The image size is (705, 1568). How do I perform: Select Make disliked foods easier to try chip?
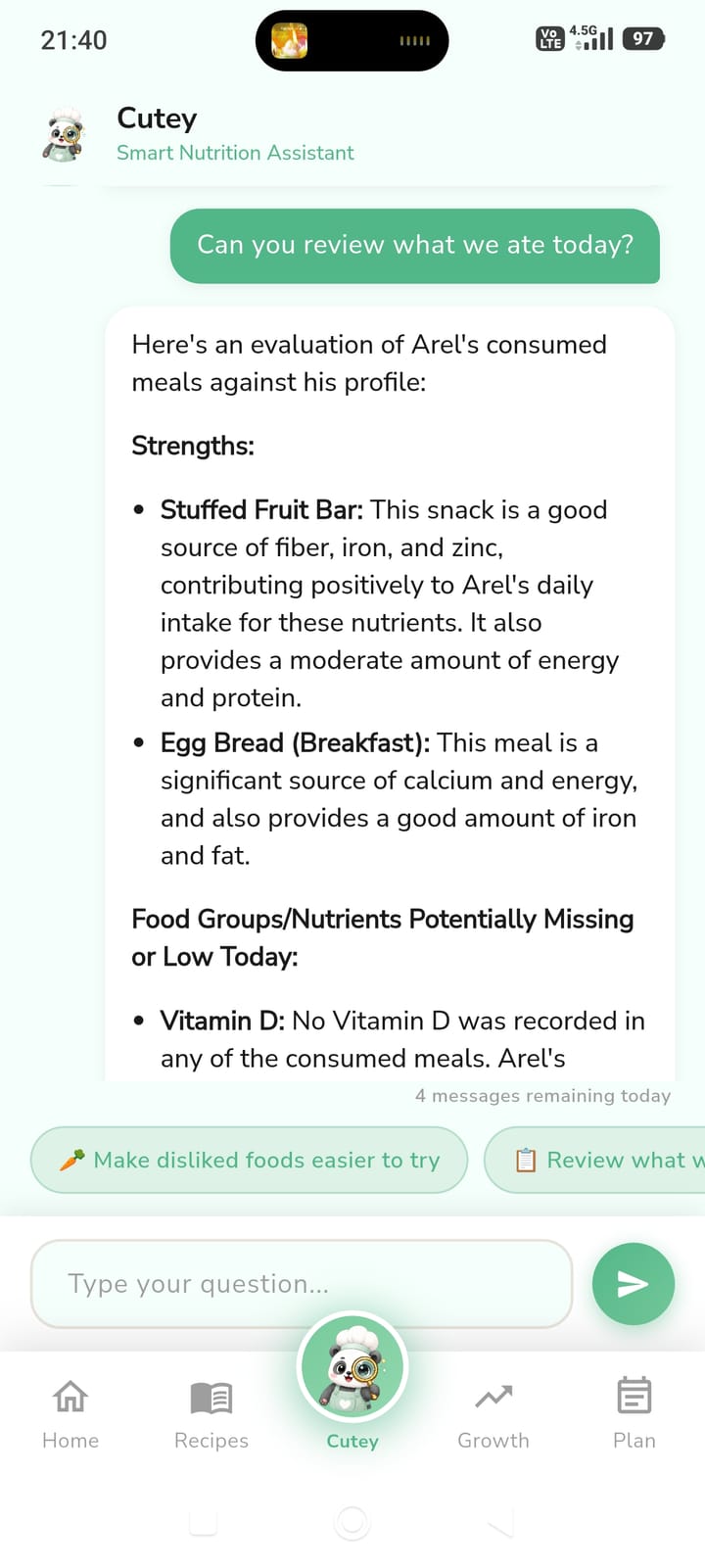tap(250, 1160)
